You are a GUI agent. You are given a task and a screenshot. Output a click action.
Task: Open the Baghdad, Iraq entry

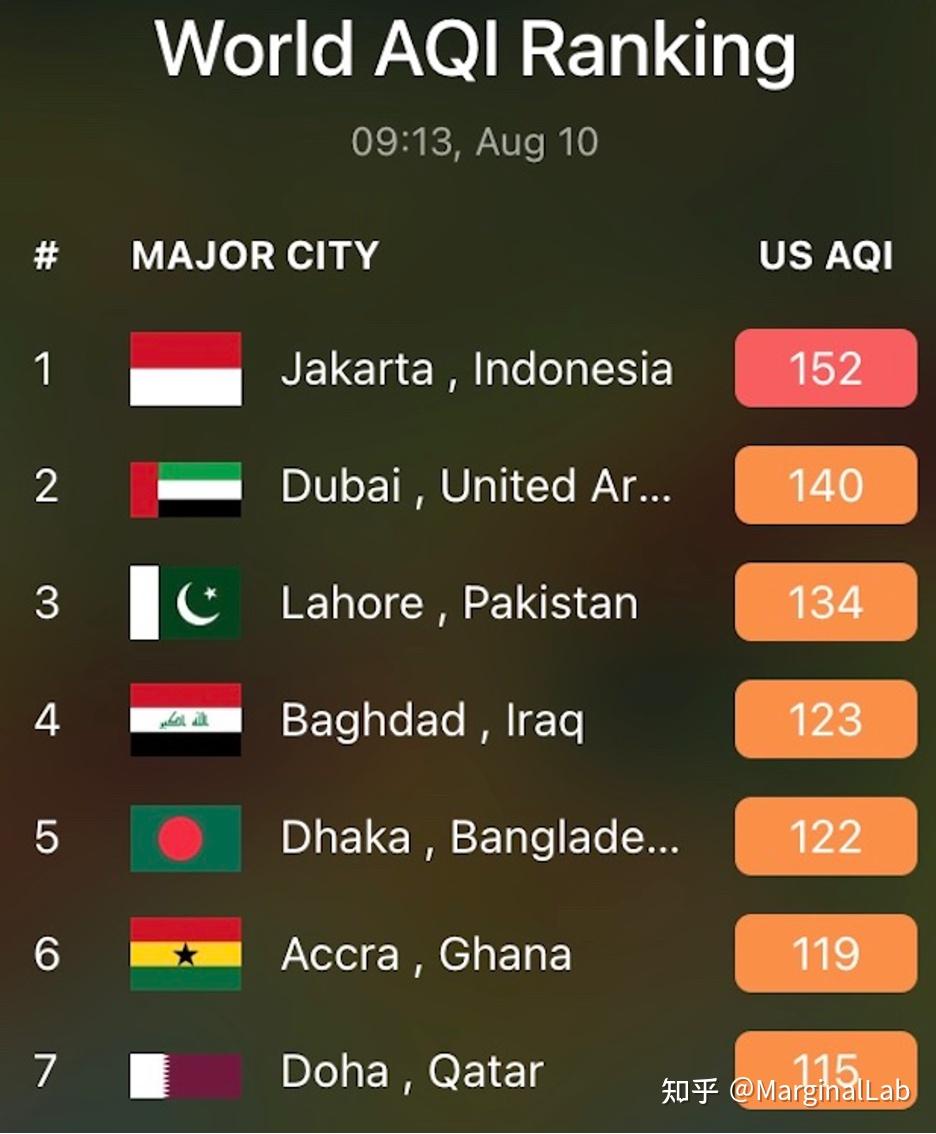tap(432, 720)
